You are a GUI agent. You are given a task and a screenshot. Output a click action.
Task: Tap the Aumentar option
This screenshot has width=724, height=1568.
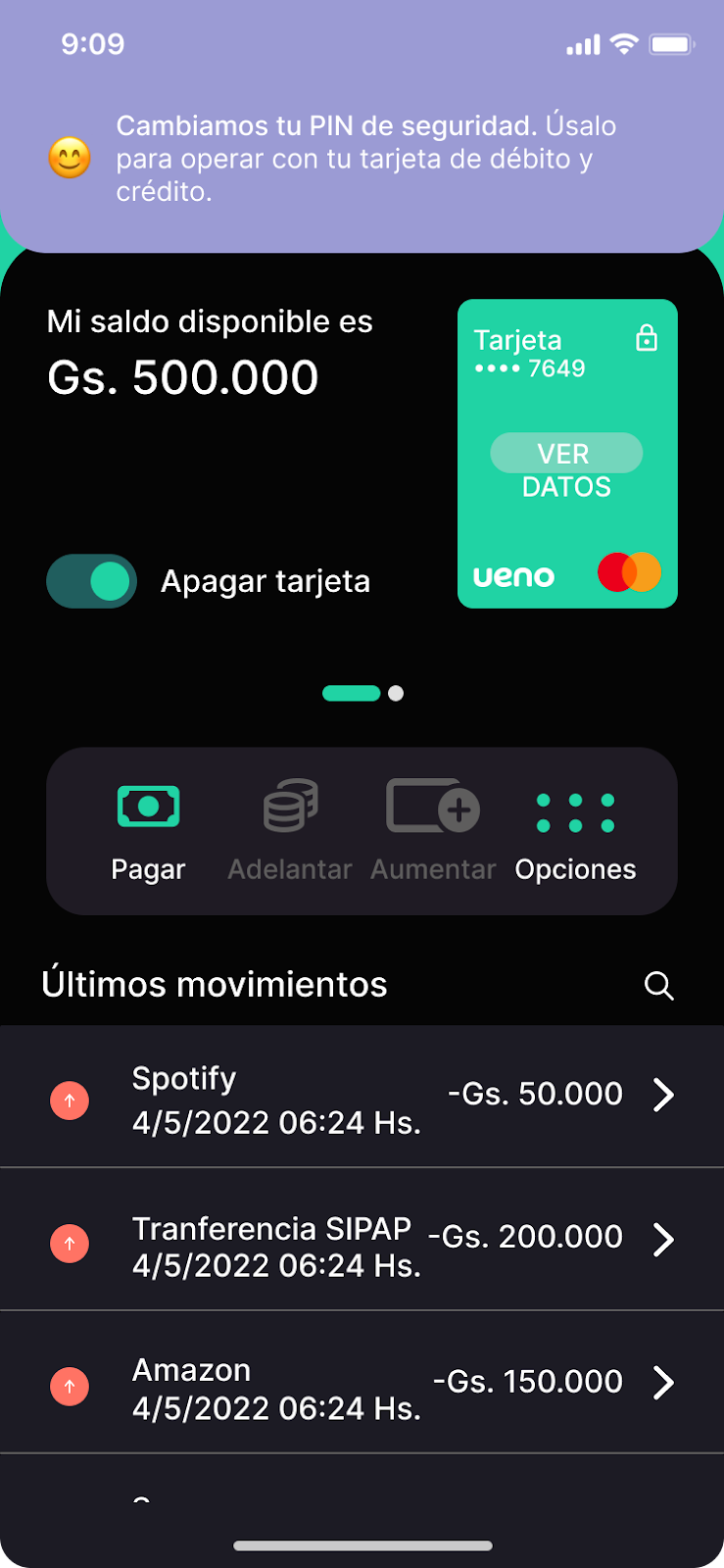pos(433,832)
